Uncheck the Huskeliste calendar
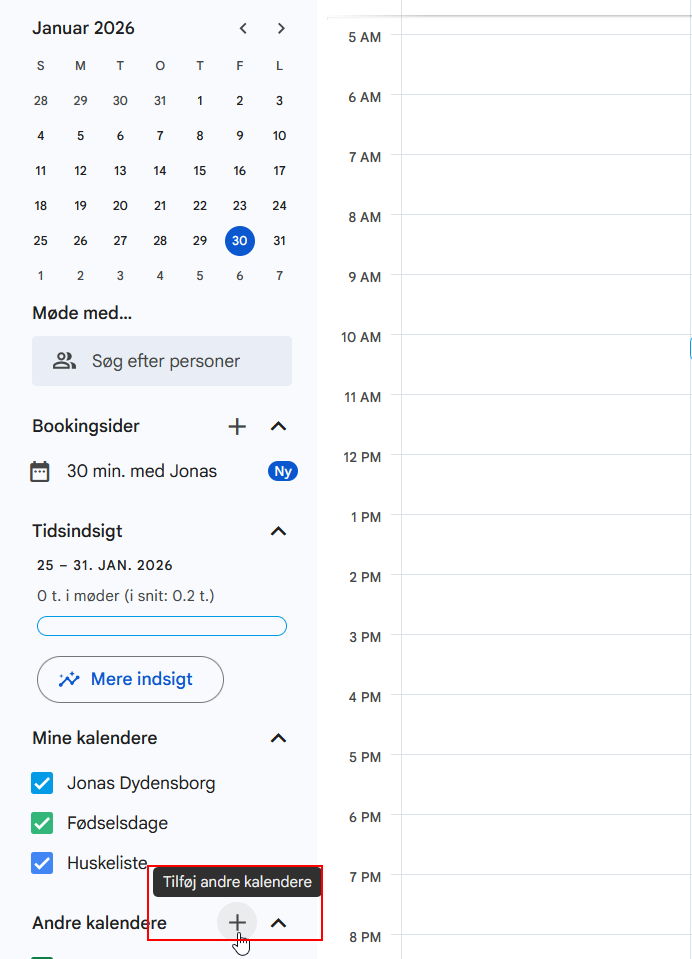This screenshot has height=959, width=692. coord(42,863)
